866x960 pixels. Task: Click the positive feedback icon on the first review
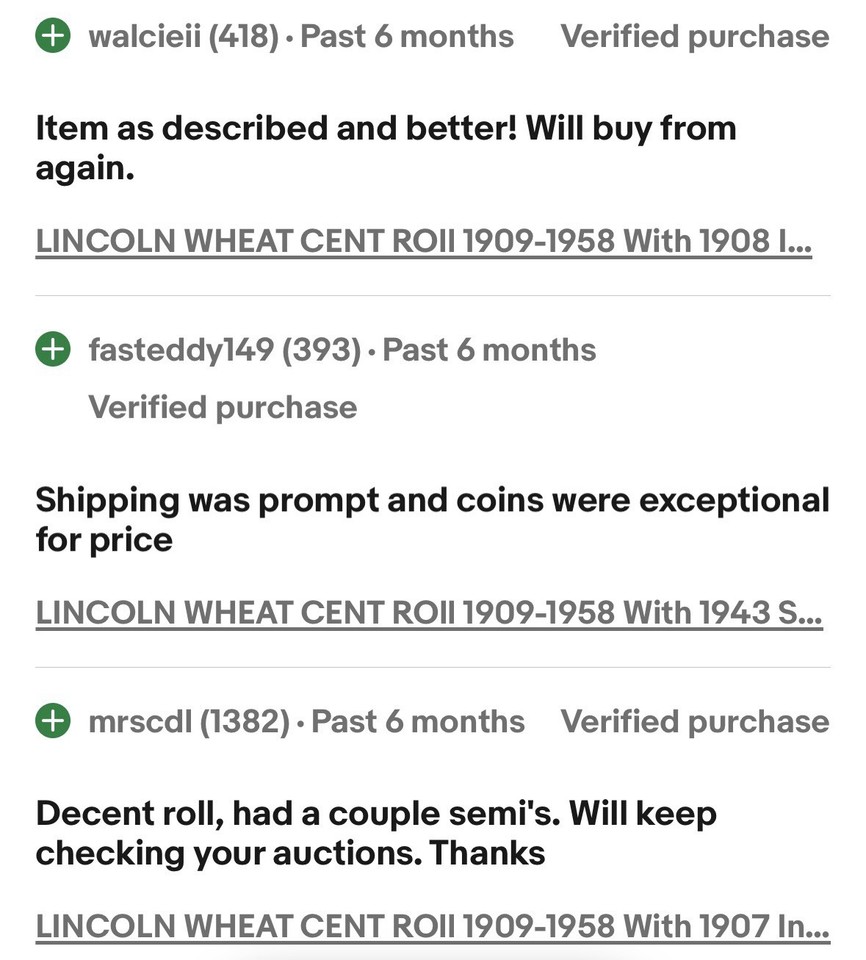53,36
